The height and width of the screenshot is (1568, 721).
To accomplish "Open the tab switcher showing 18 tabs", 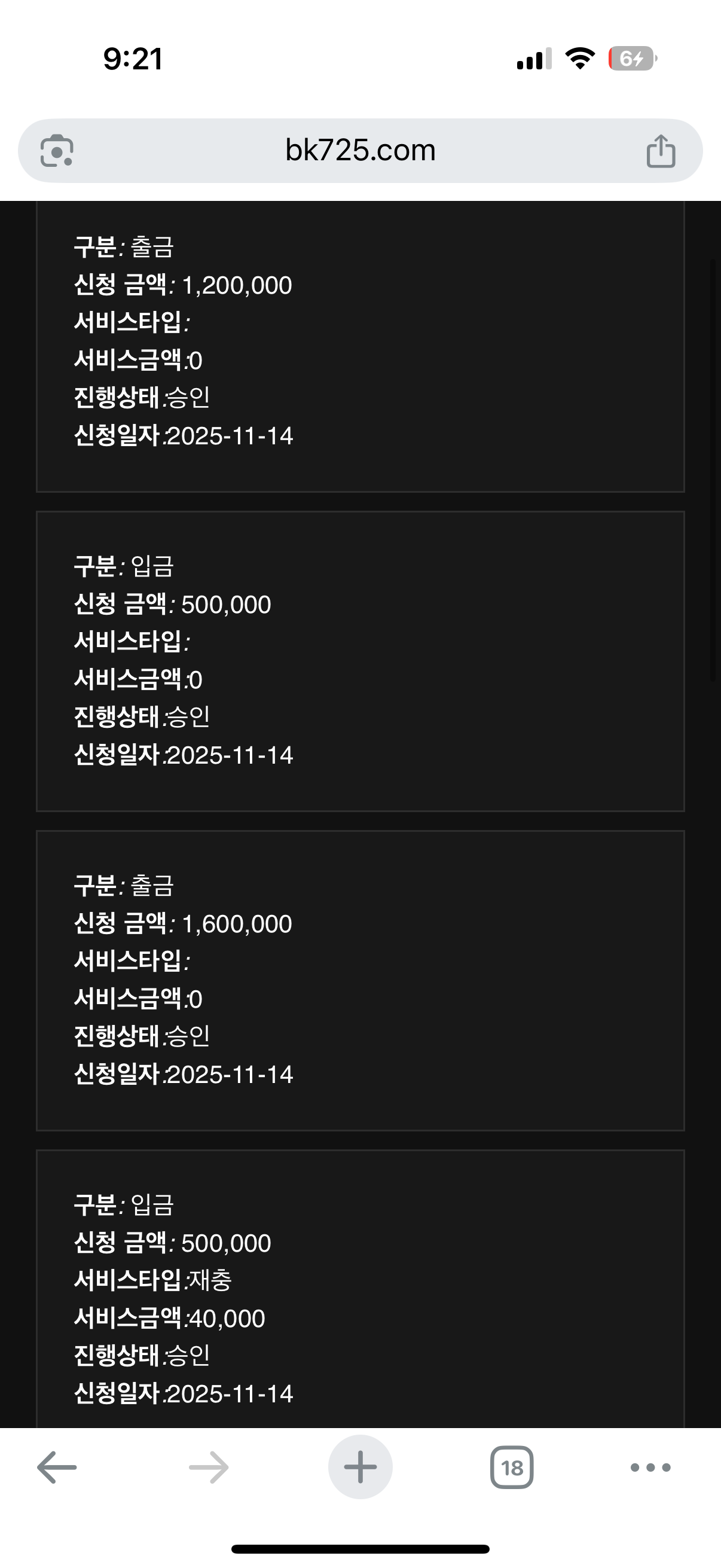I will point(512,1467).
